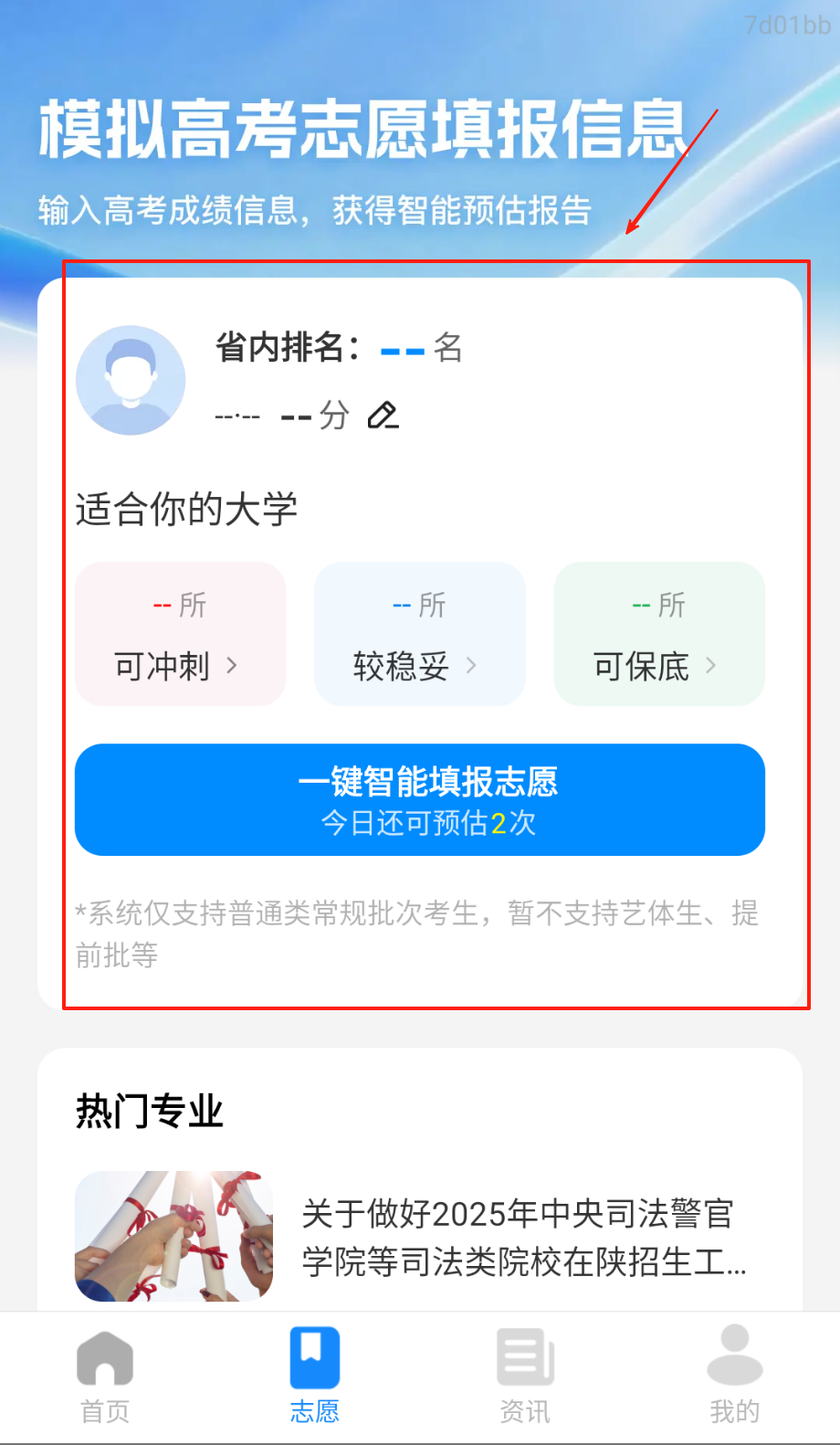
Task: Go to the 资讯 tab
Action: [525, 1376]
